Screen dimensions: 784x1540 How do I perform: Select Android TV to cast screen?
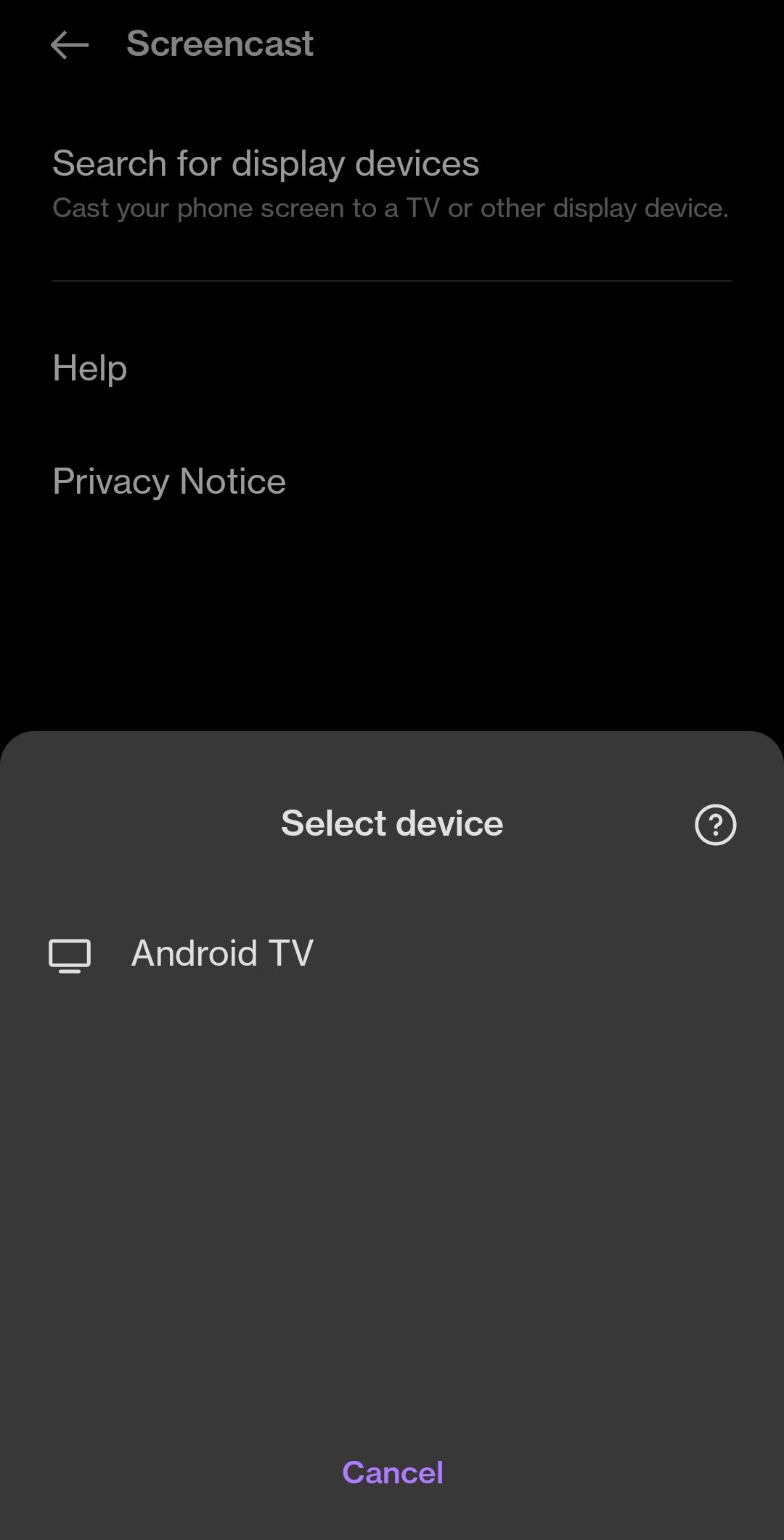pyautogui.click(x=221, y=953)
